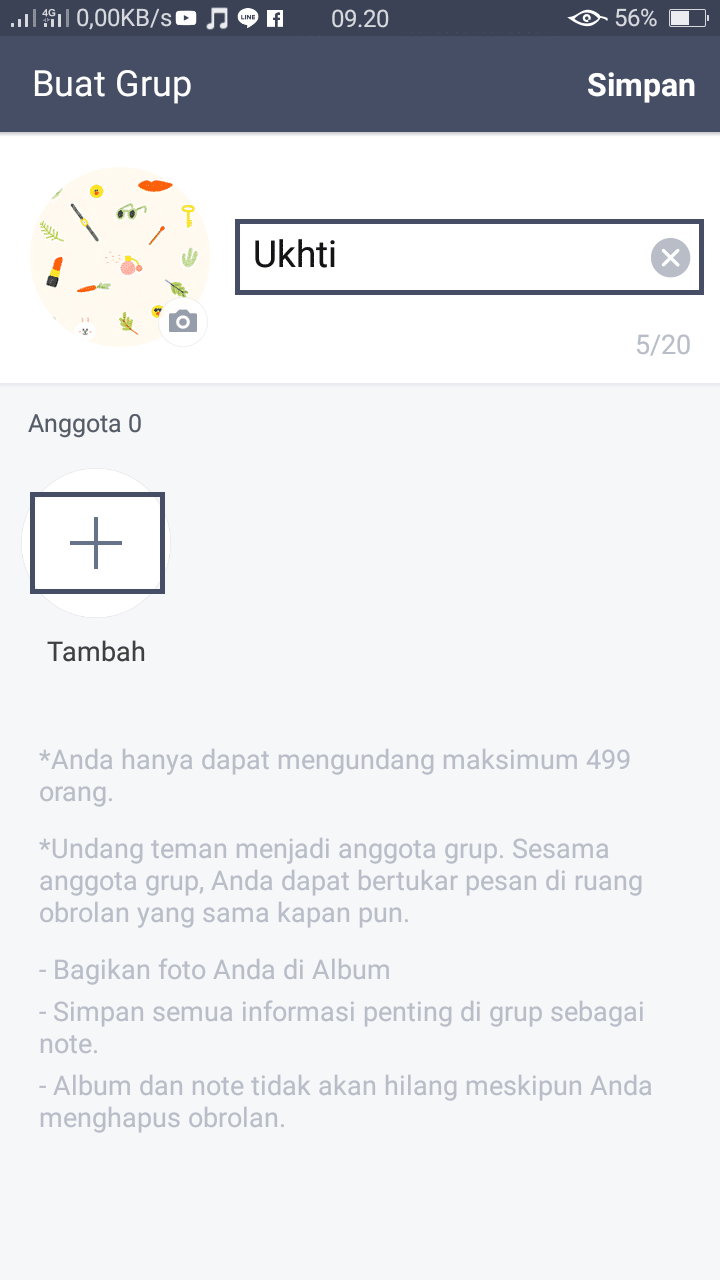Add members with the Tambah plus button
This screenshot has width=720, height=1280.
96,543
